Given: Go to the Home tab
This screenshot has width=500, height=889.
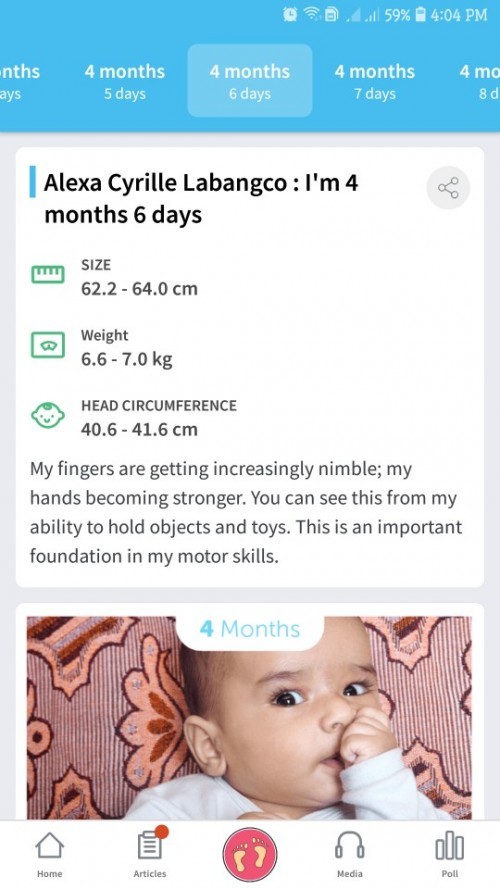Looking at the screenshot, I should tap(50, 855).
